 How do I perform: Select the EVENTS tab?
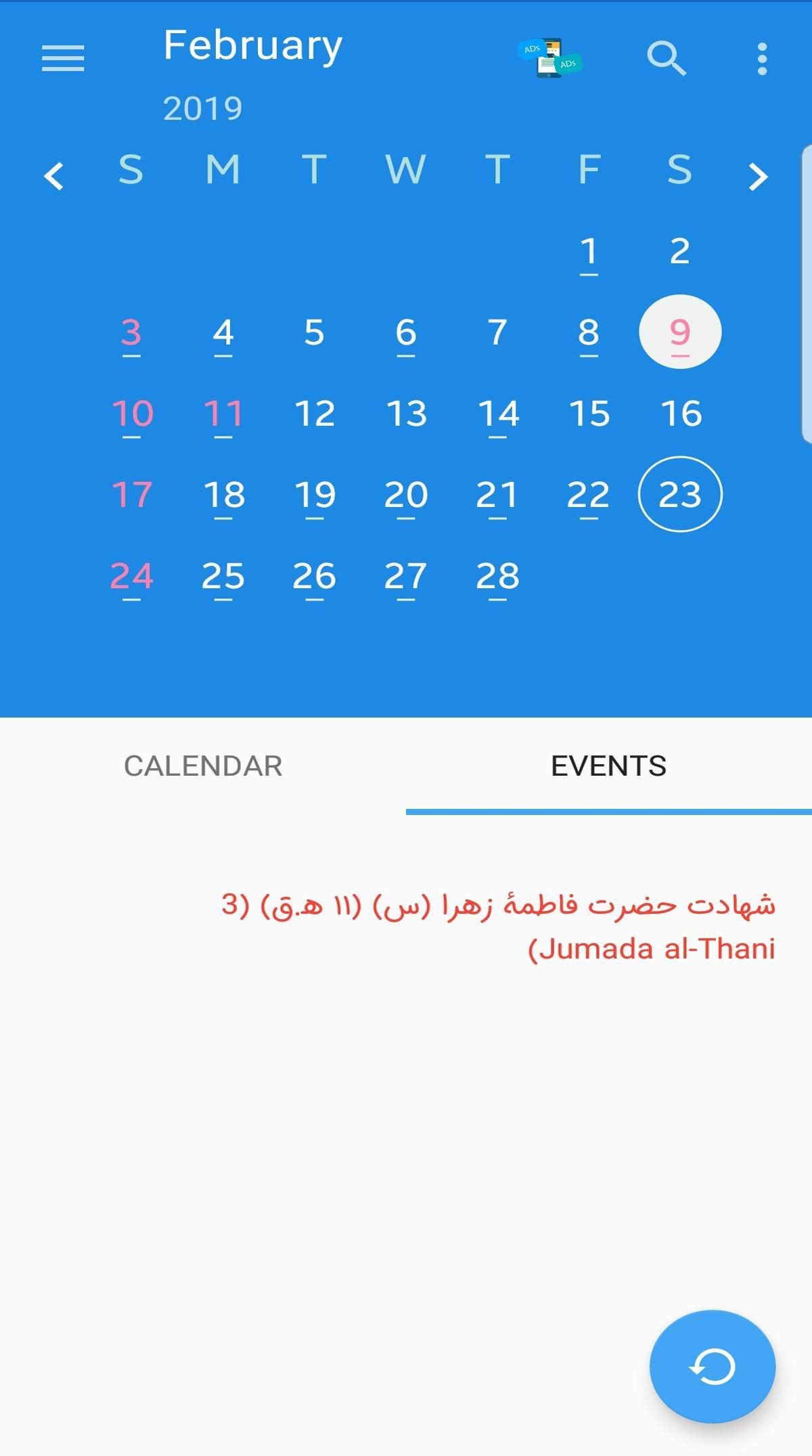pyautogui.click(x=609, y=766)
